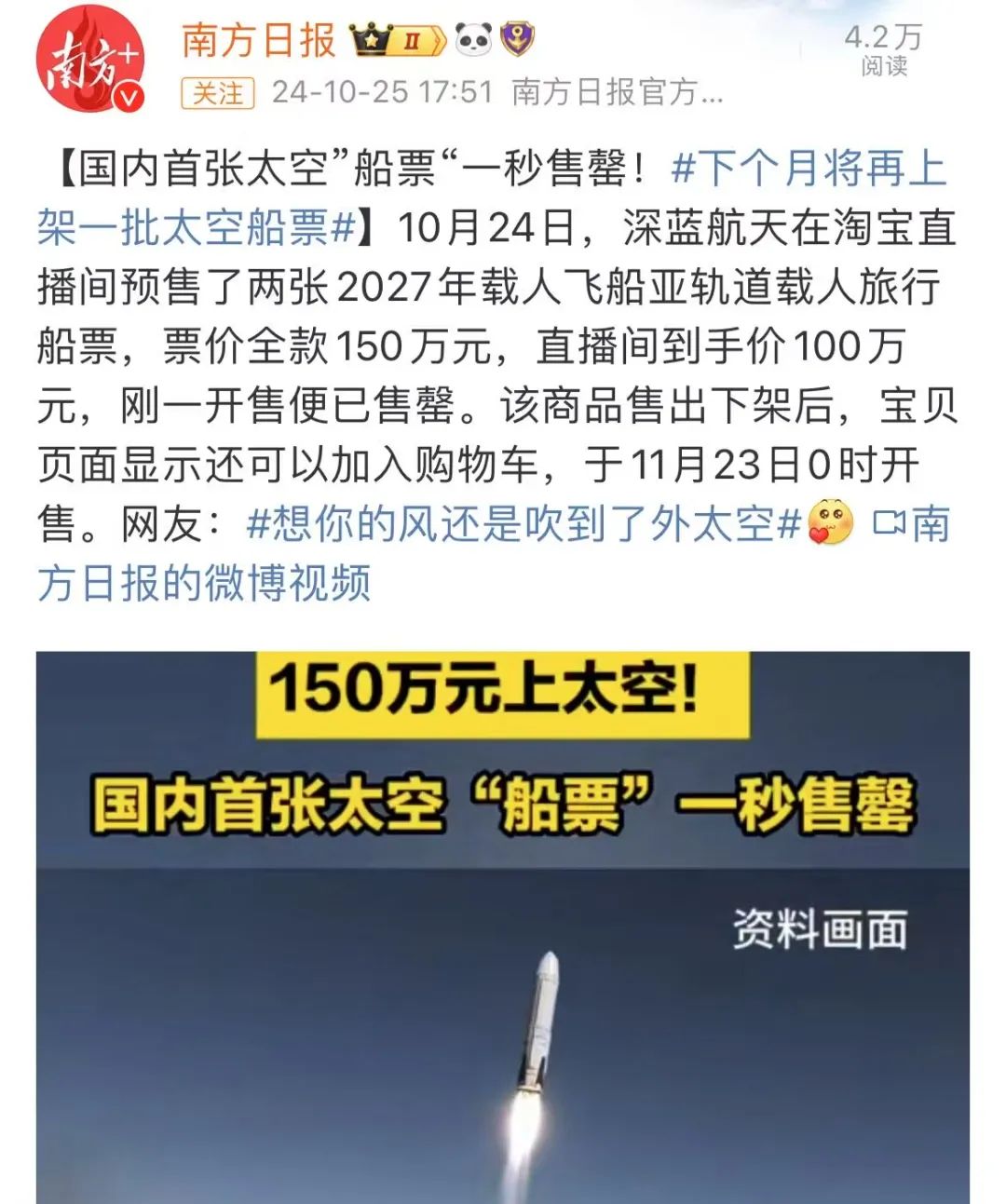Open hashtag #想你的风还是吹到了外太空#
Screen dimensions: 1006x1204
tap(523, 524)
